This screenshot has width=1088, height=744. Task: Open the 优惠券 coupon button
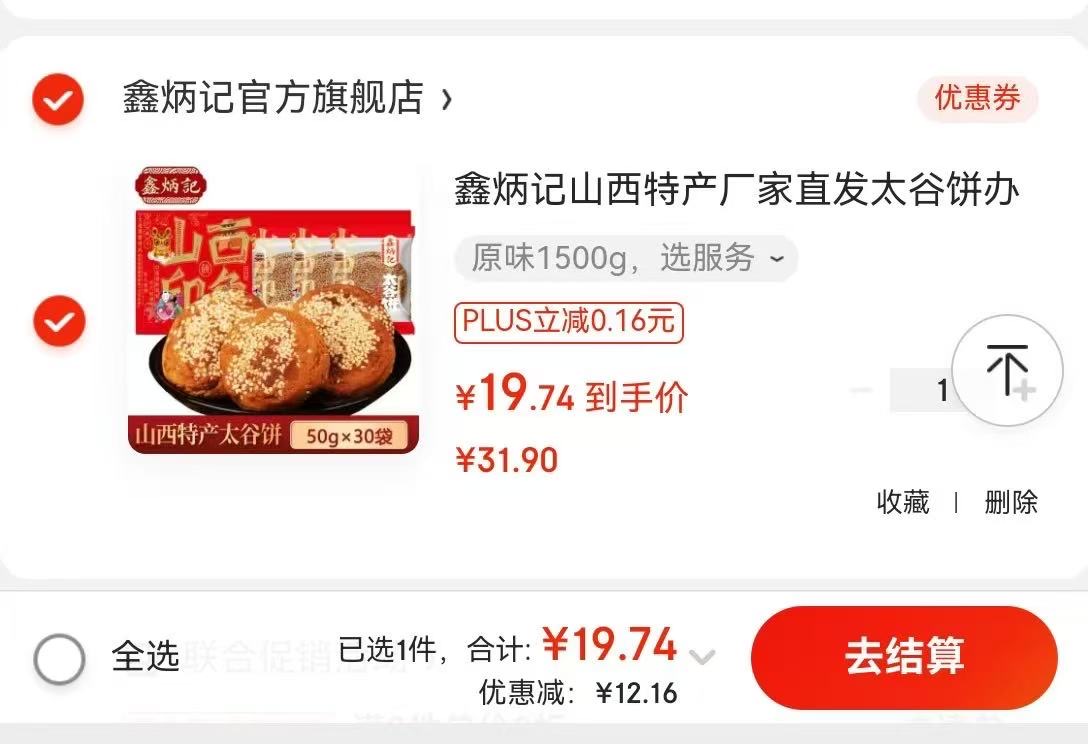click(x=977, y=98)
